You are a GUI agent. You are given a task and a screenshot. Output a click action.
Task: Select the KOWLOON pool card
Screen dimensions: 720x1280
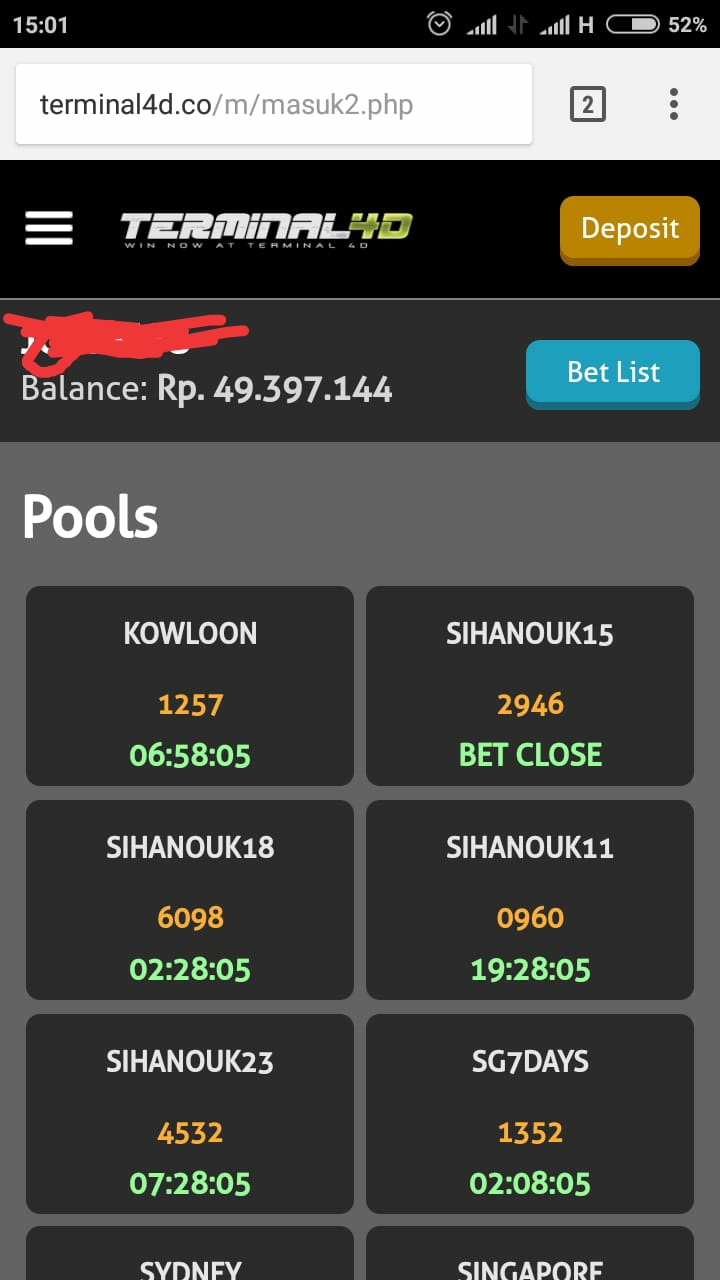[190, 686]
